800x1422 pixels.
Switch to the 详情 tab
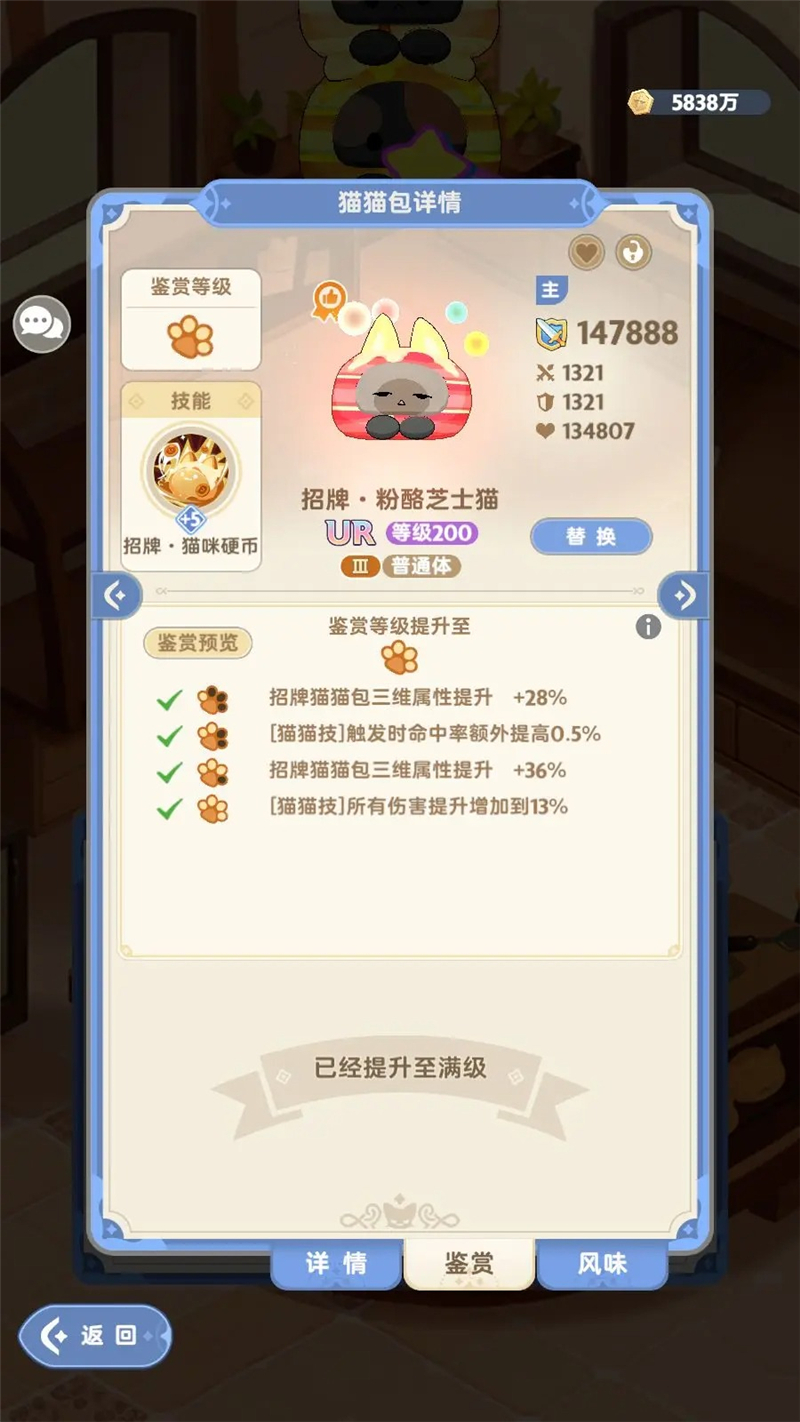(336, 1263)
